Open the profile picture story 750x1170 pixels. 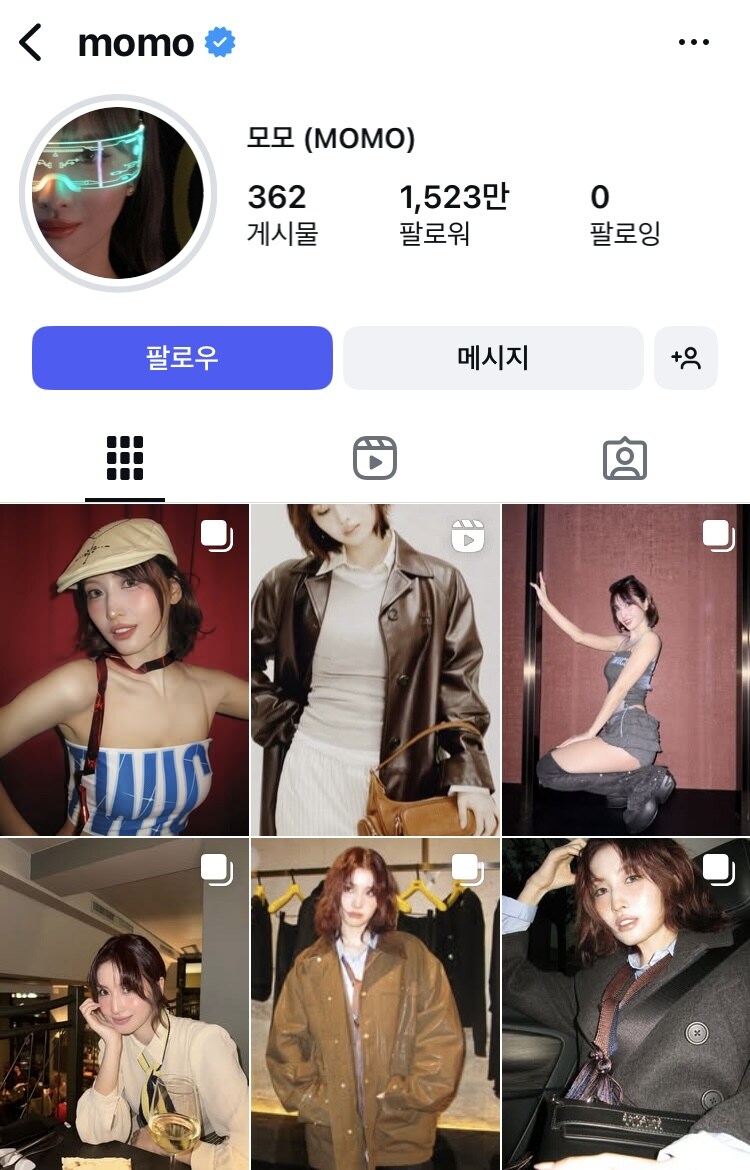[x=117, y=193]
